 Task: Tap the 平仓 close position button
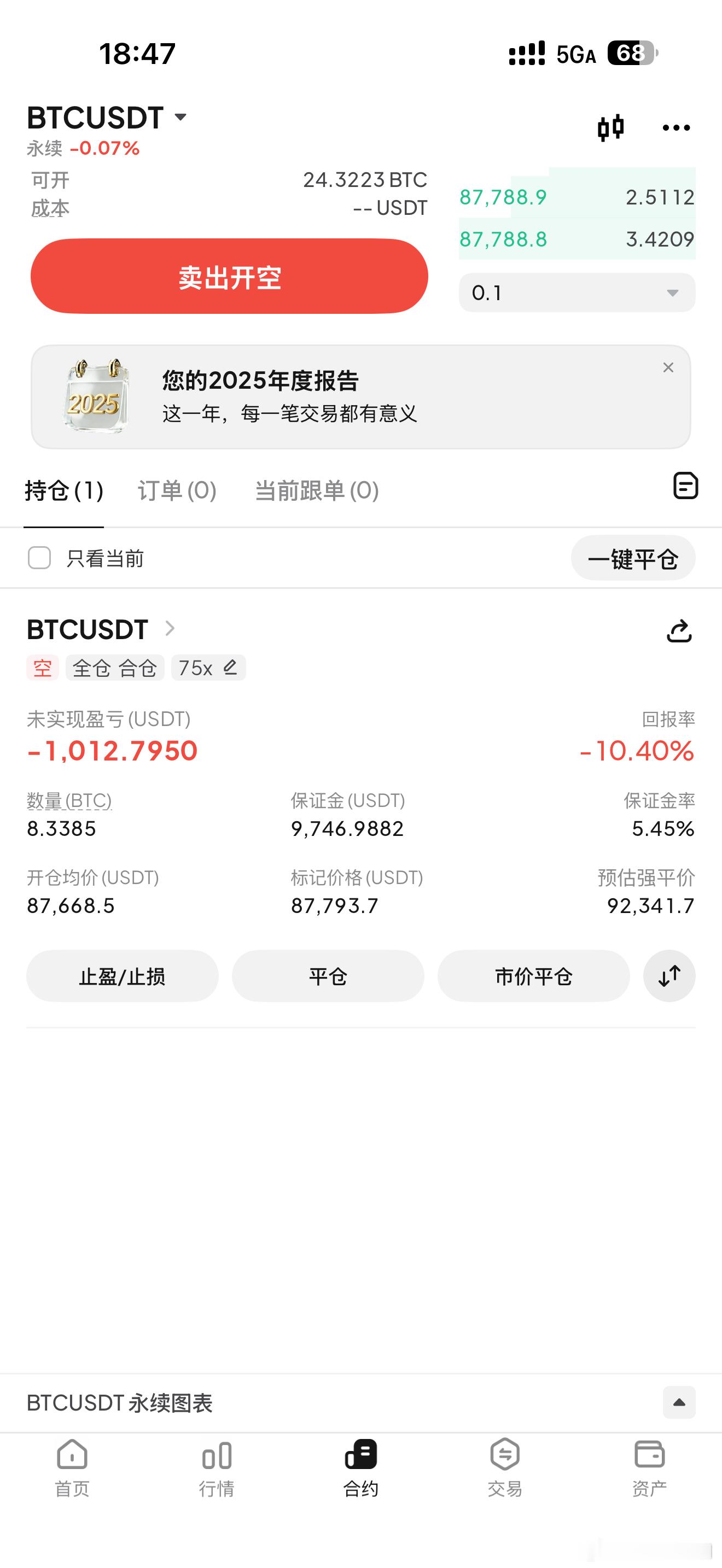click(328, 976)
